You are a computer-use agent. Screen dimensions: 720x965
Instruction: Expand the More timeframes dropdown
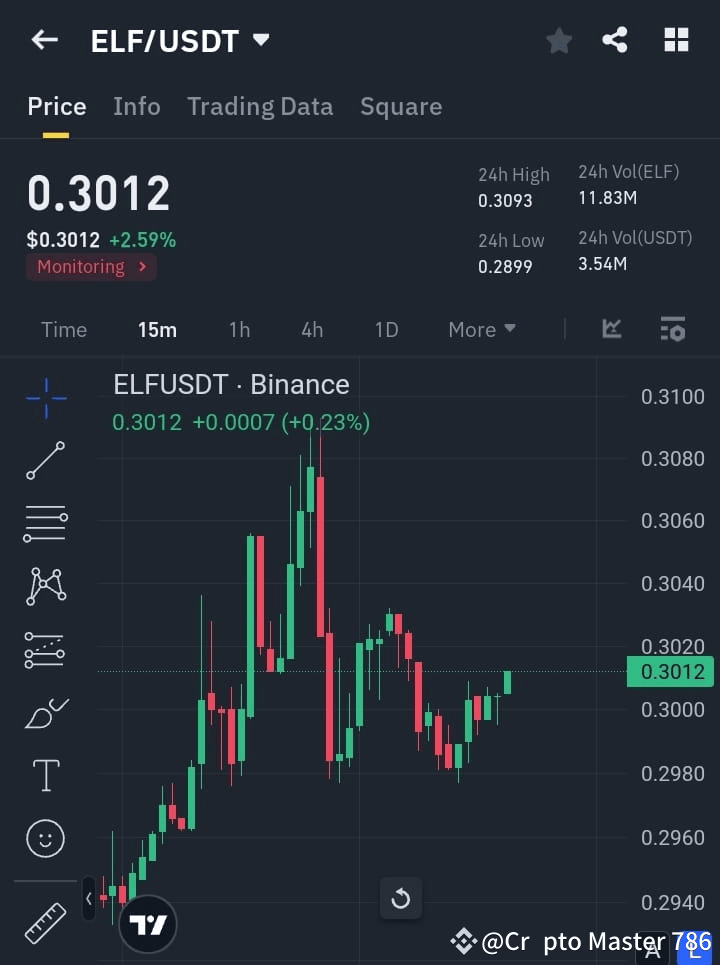click(x=481, y=329)
